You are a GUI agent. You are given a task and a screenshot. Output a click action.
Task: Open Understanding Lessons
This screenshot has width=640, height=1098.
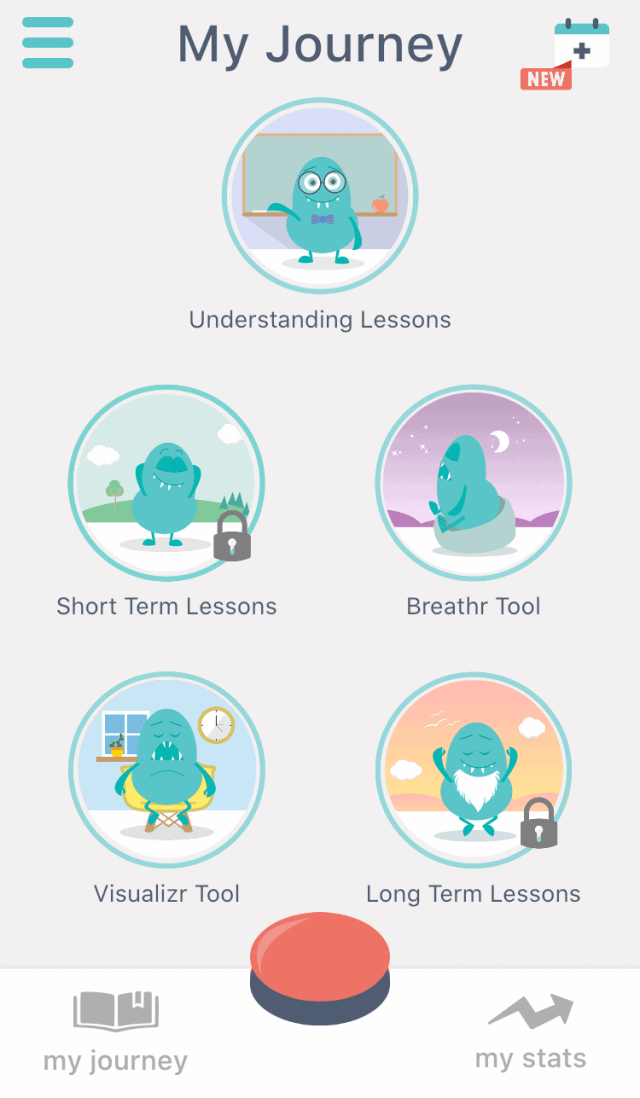click(x=320, y=196)
